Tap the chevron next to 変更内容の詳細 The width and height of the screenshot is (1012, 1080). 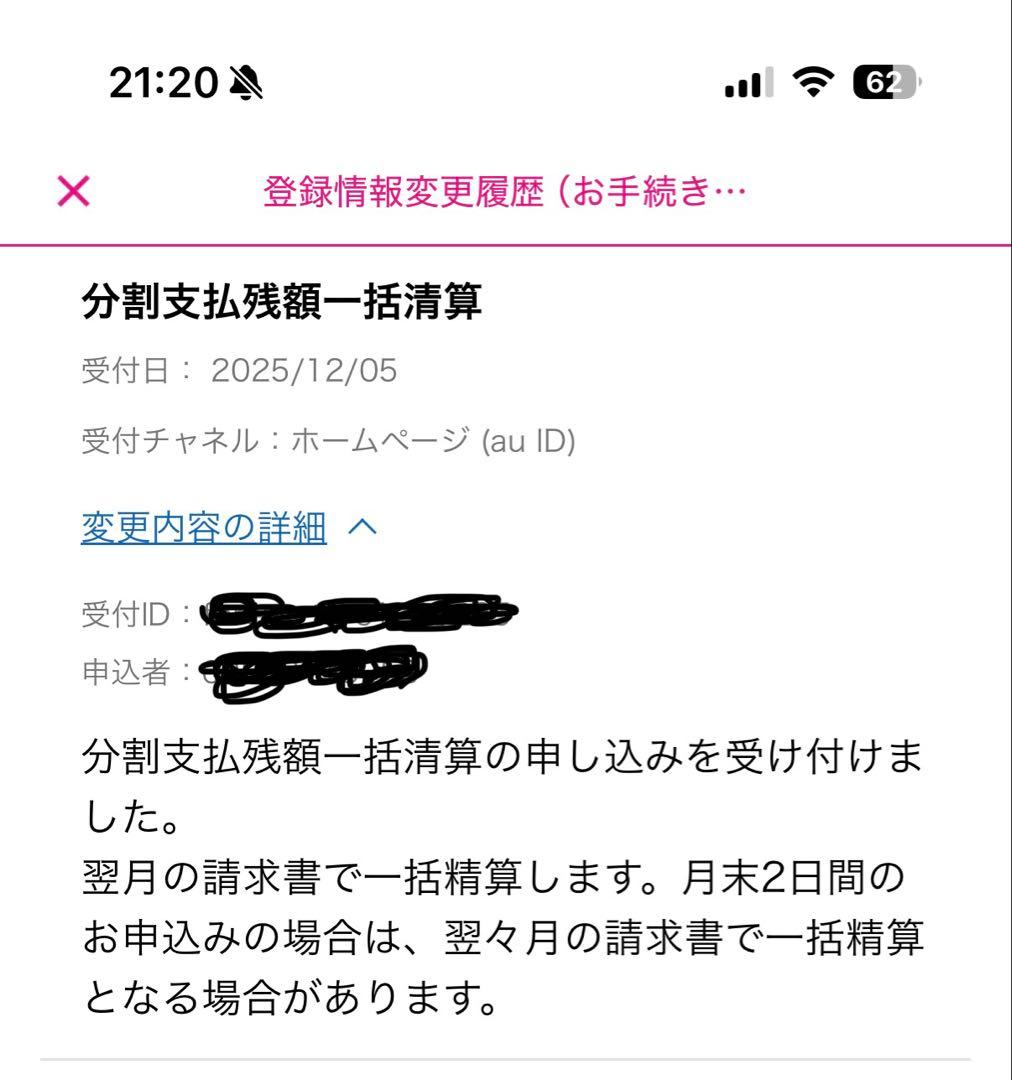[365, 526]
